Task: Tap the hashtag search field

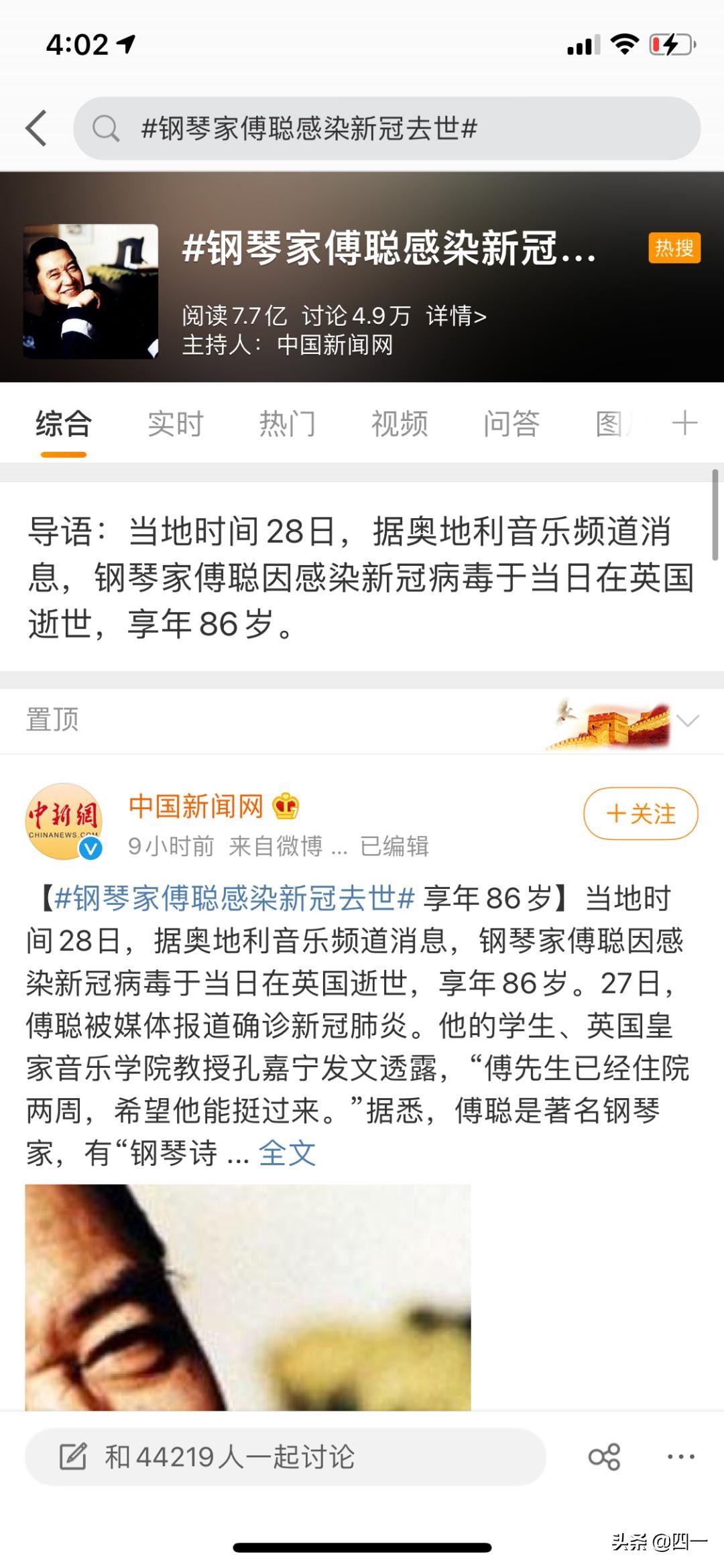Action: point(386,128)
